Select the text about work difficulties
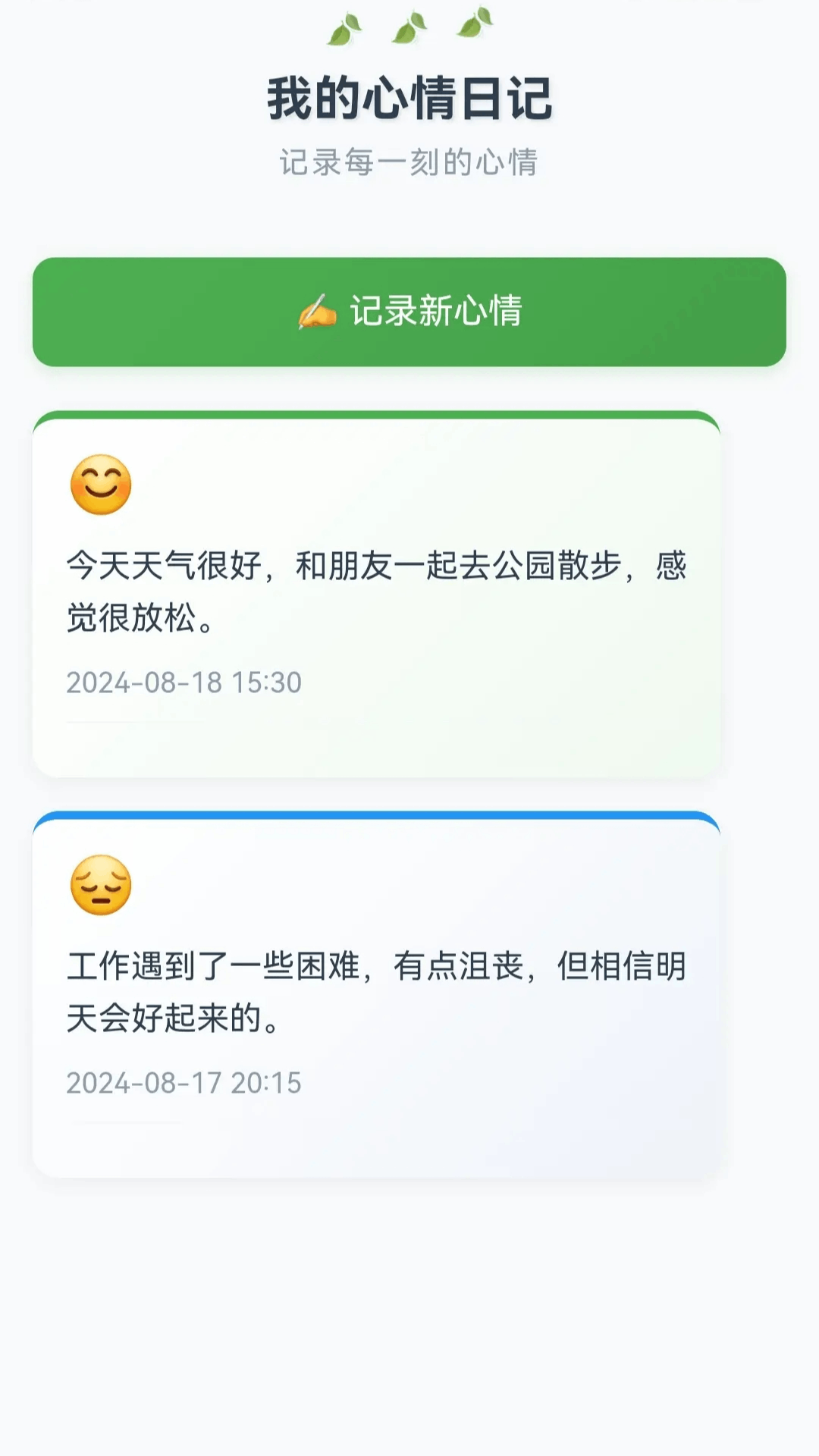The width and height of the screenshot is (819, 1456). click(x=378, y=991)
